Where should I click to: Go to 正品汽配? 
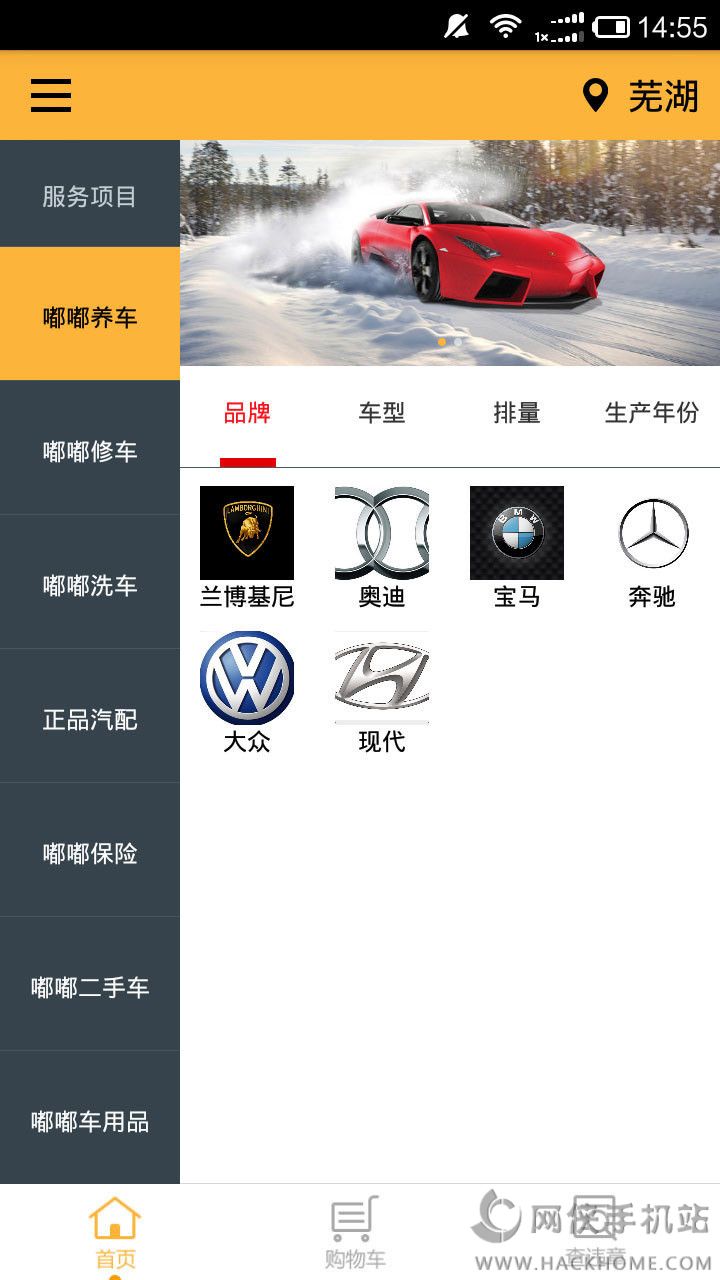point(90,719)
